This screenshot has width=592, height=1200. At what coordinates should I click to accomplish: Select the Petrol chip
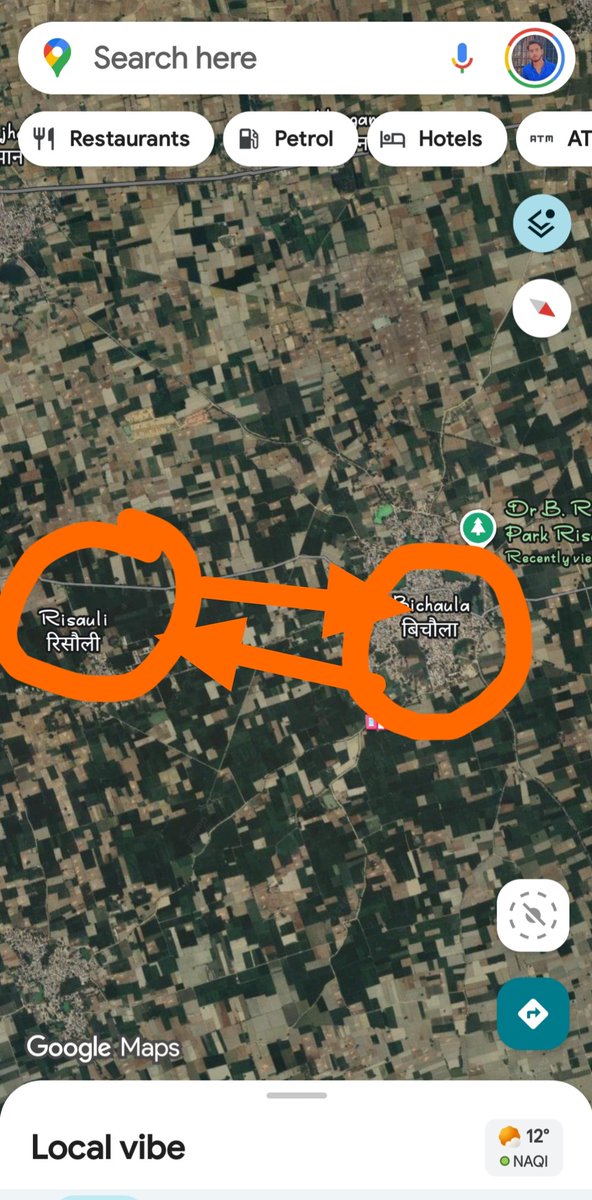(x=290, y=139)
